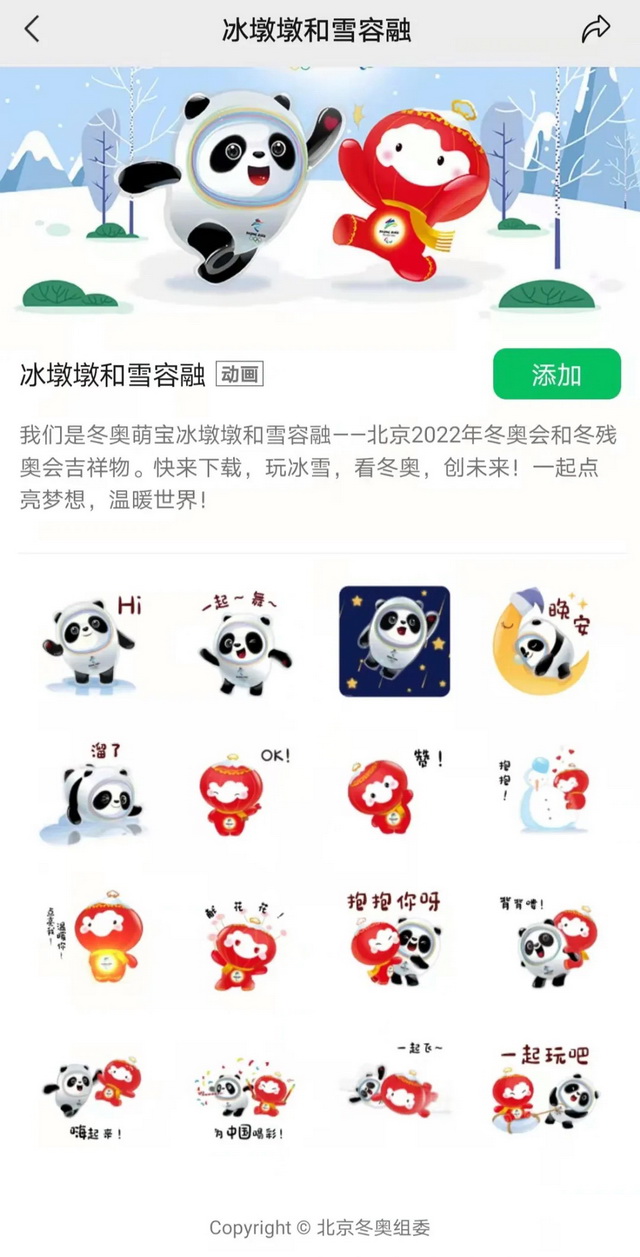Share this sticker pack
This screenshot has width=640, height=1257.
tap(596, 30)
